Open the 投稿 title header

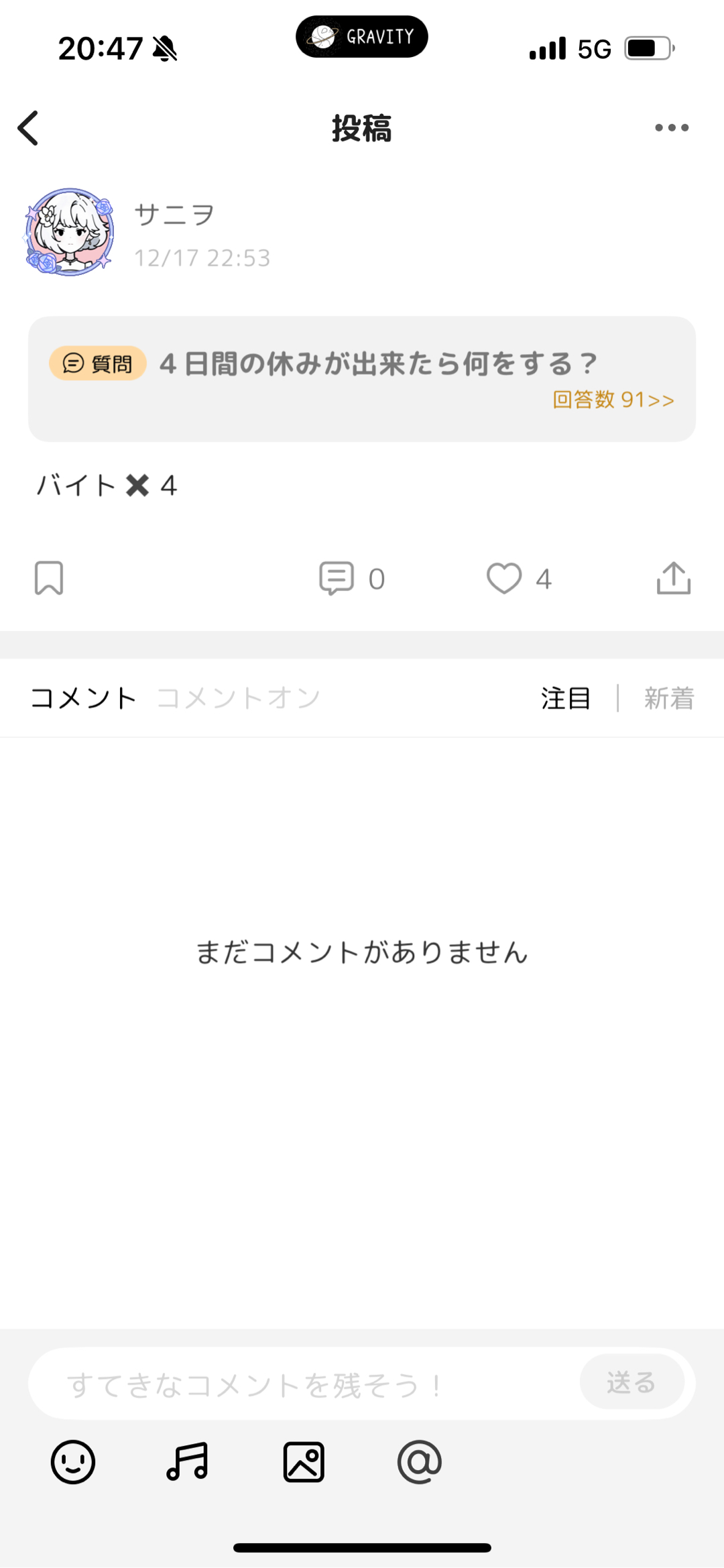point(362,129)
